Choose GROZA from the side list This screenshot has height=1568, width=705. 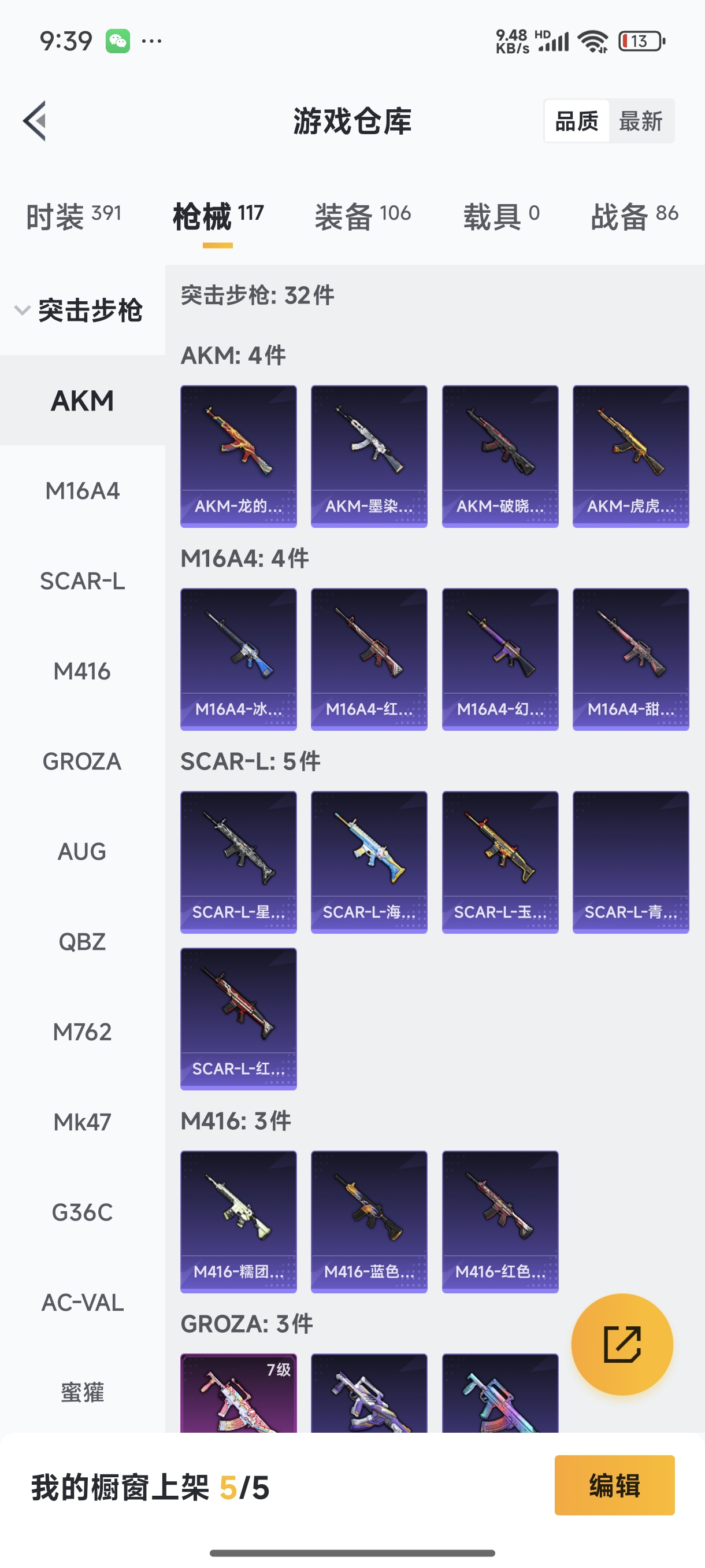coord(82,761)
